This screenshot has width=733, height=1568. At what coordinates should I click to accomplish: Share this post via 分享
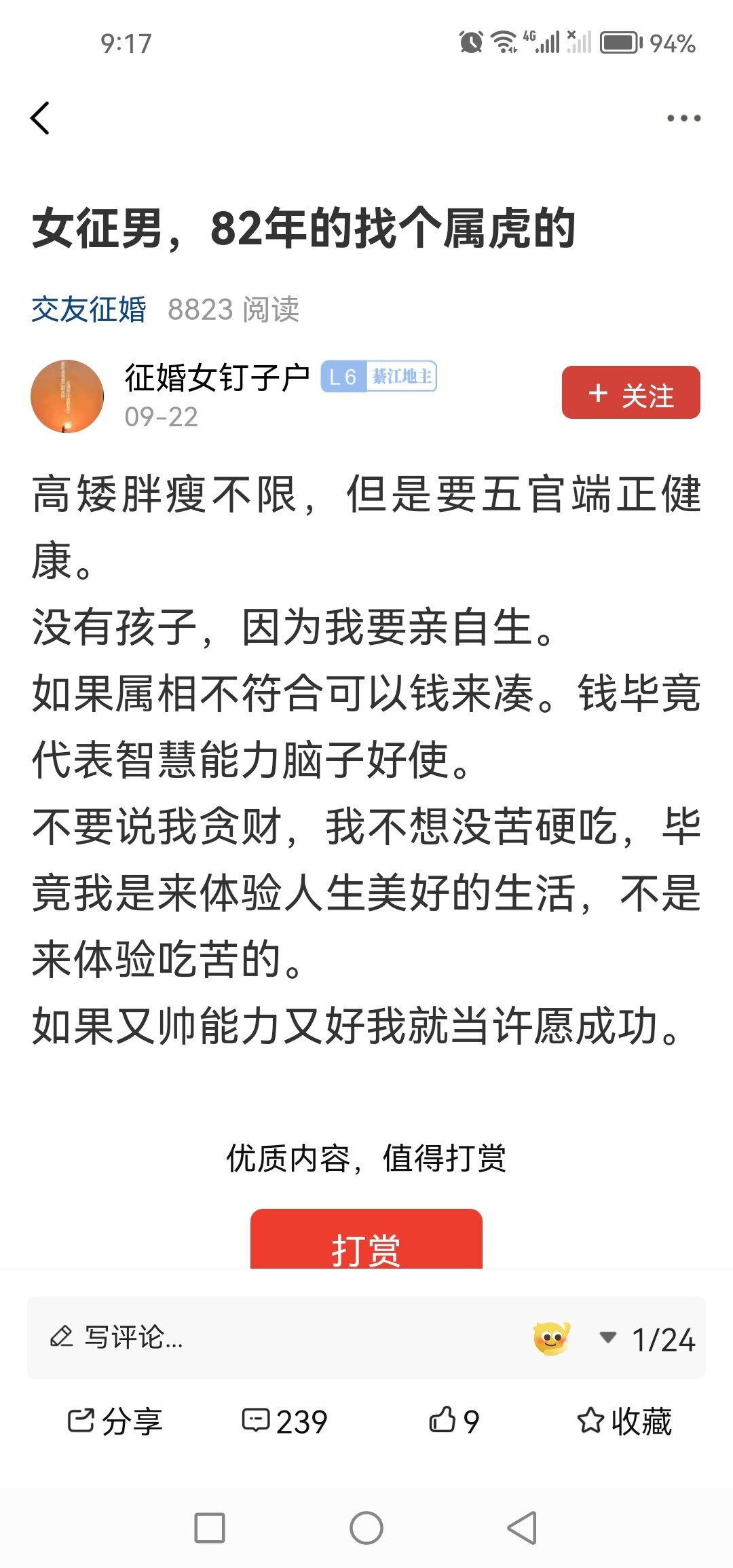pyautogui.click(x=115, y=1421)
